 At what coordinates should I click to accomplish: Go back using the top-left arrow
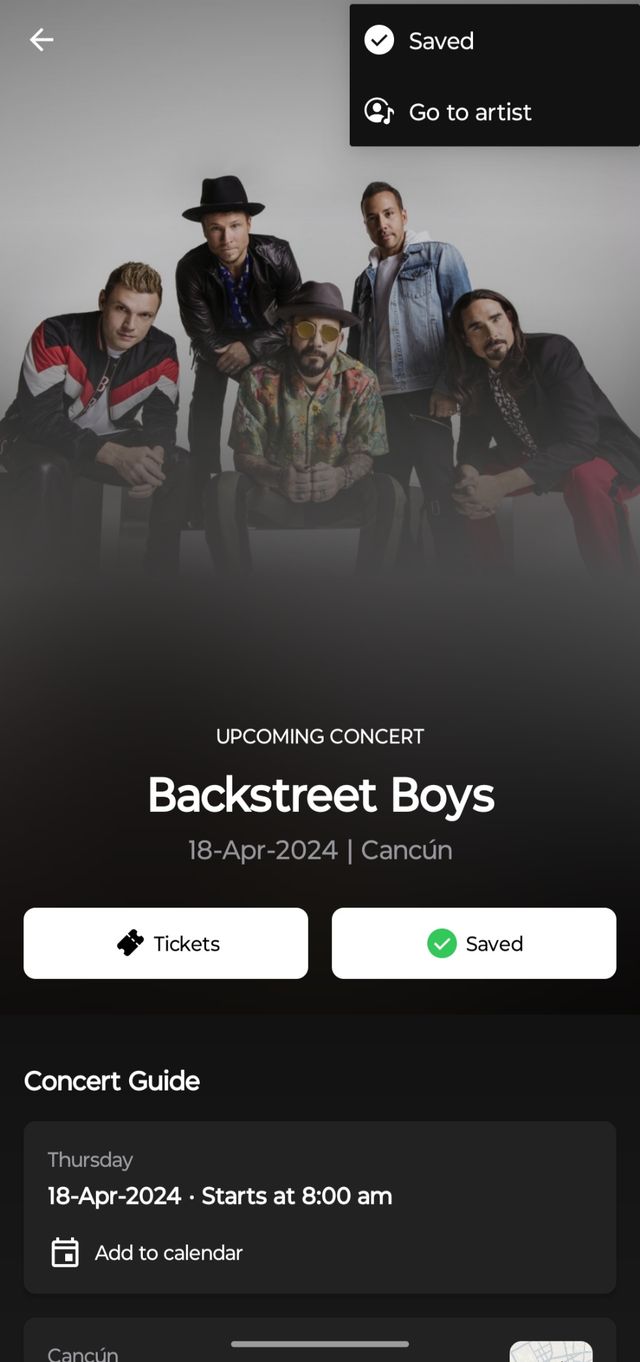pyautogui.click(x=41, y=40)
